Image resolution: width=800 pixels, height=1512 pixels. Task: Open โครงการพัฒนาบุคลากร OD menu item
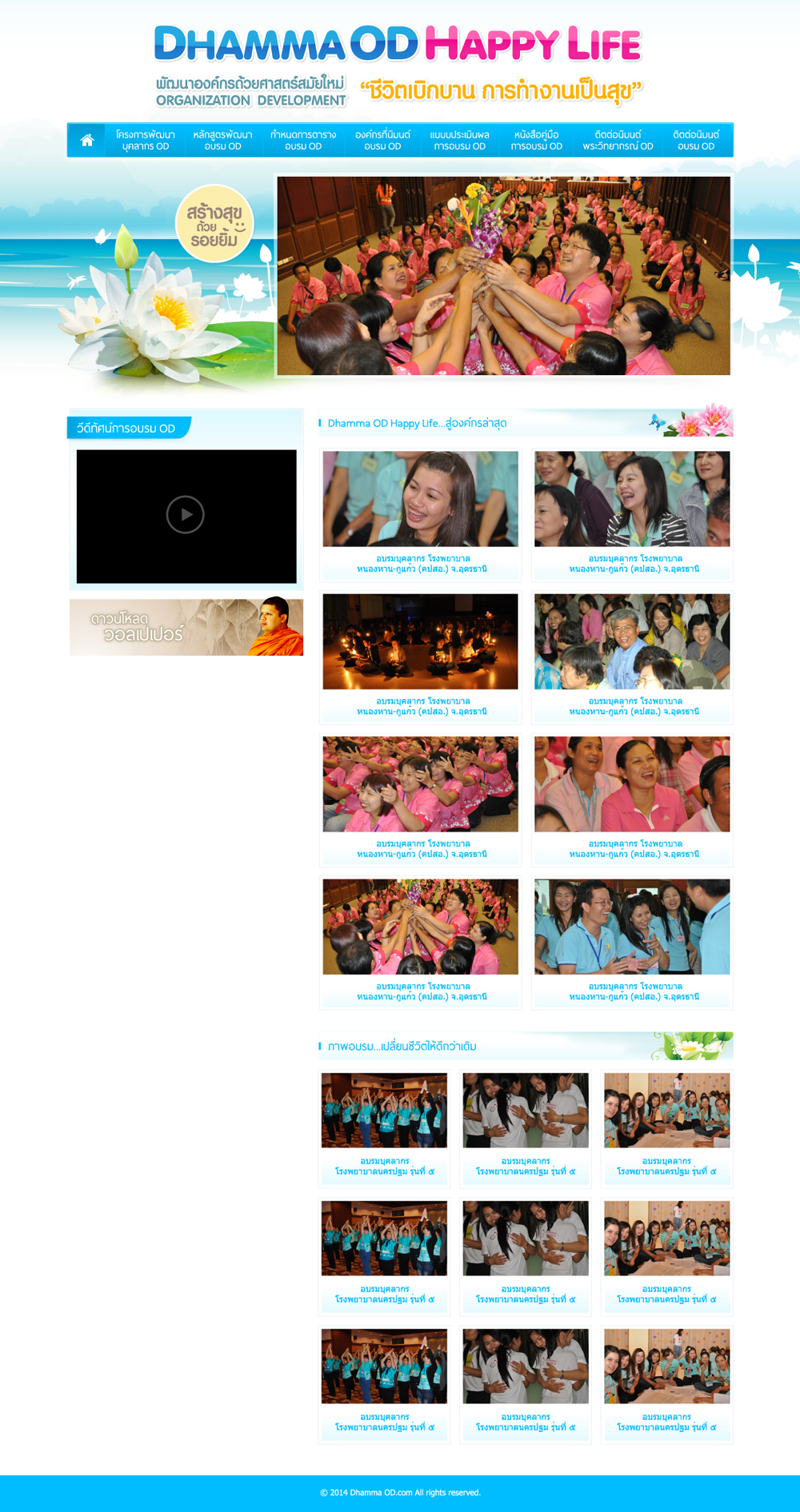(146, 141)
